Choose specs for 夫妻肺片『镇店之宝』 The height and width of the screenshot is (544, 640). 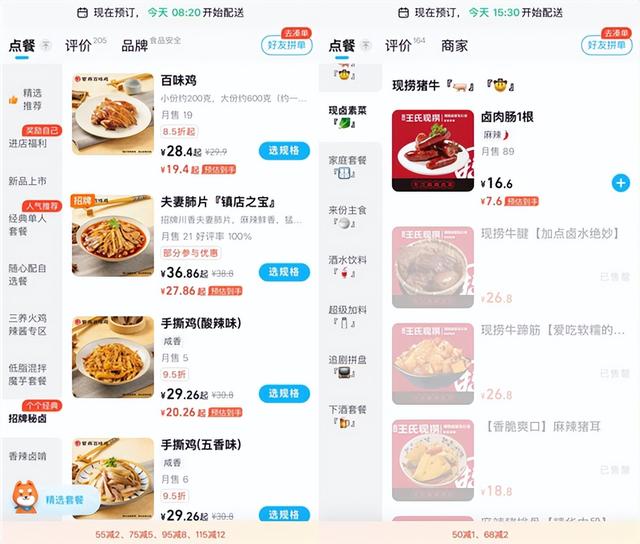(x=284, y=272)
